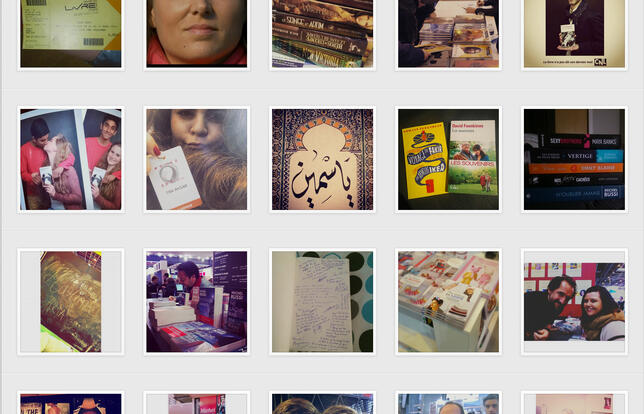Open the man at book stand photo
The width and height of the screenshot is (644, 414).
click(196, 301)
